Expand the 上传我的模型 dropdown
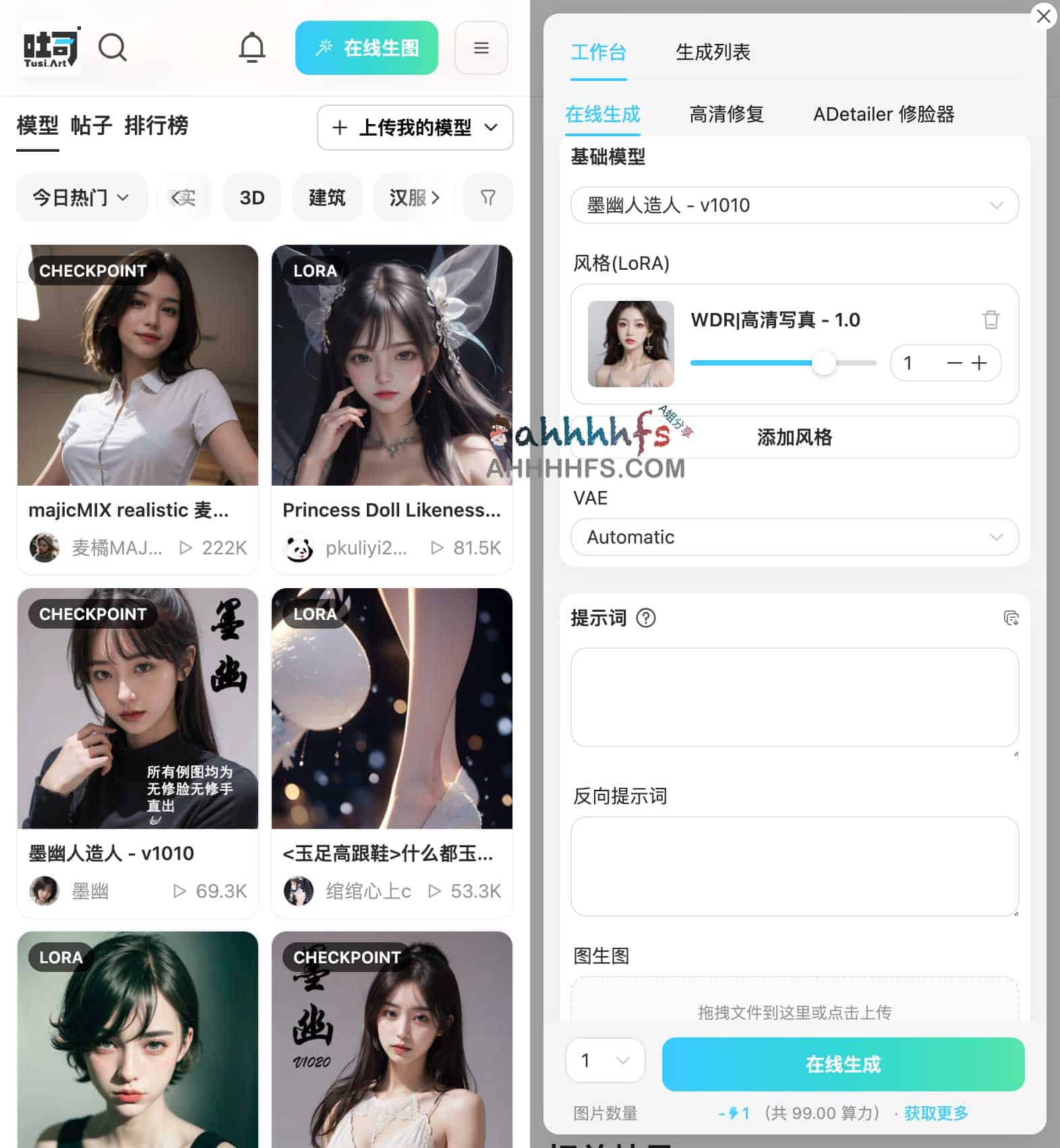This screenshot has width=1060, height=1148. click(x=415, y=127)
